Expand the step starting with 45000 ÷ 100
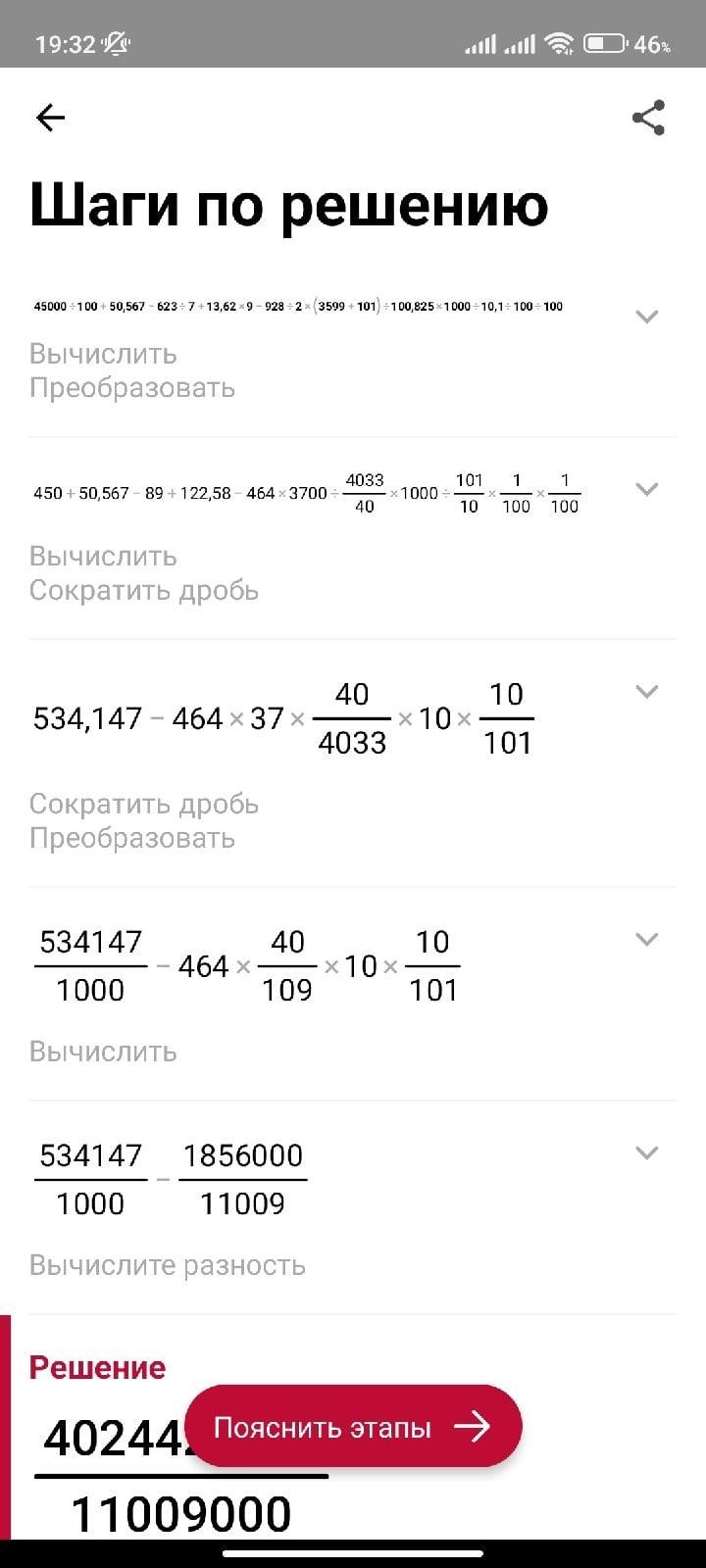 click(x=646, y=317)
